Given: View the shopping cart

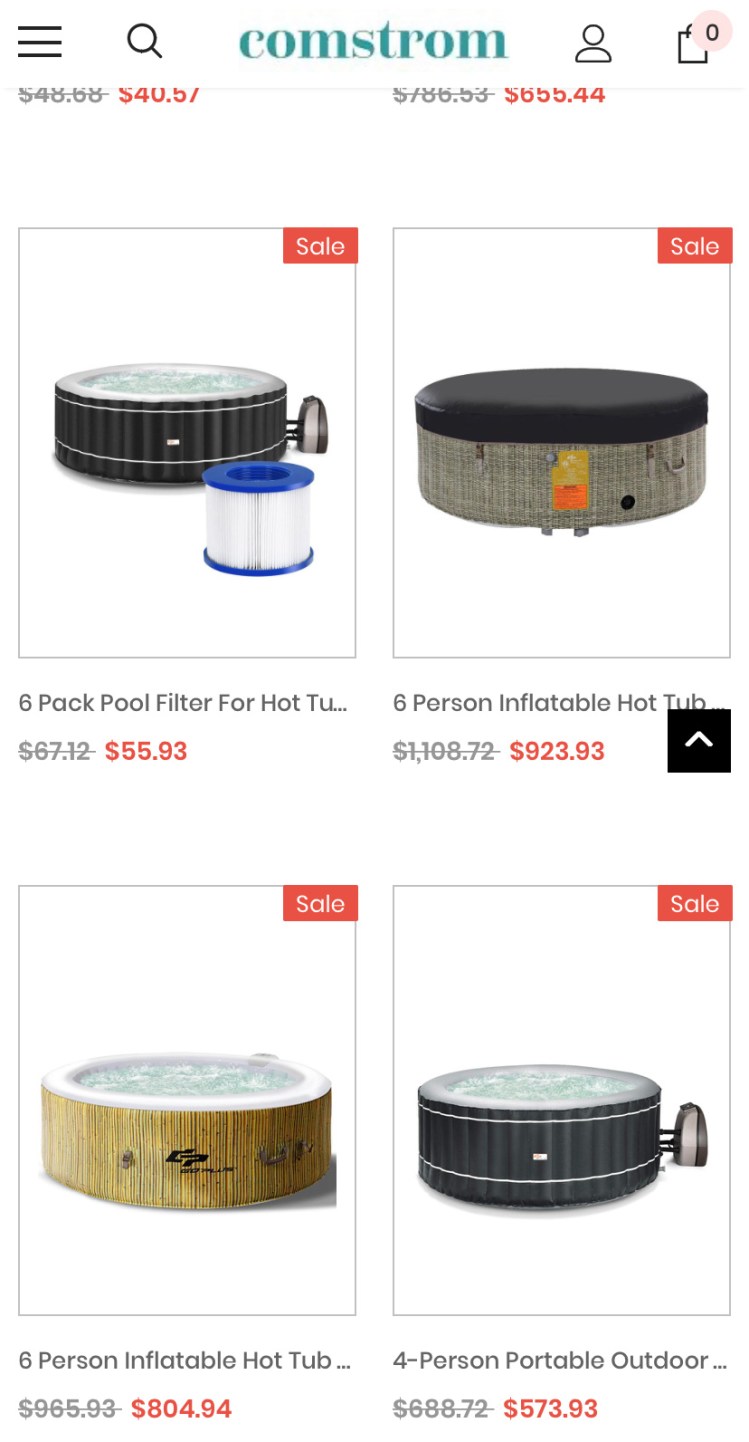Looking at the screenshot, I should click(x=694, y=44).
